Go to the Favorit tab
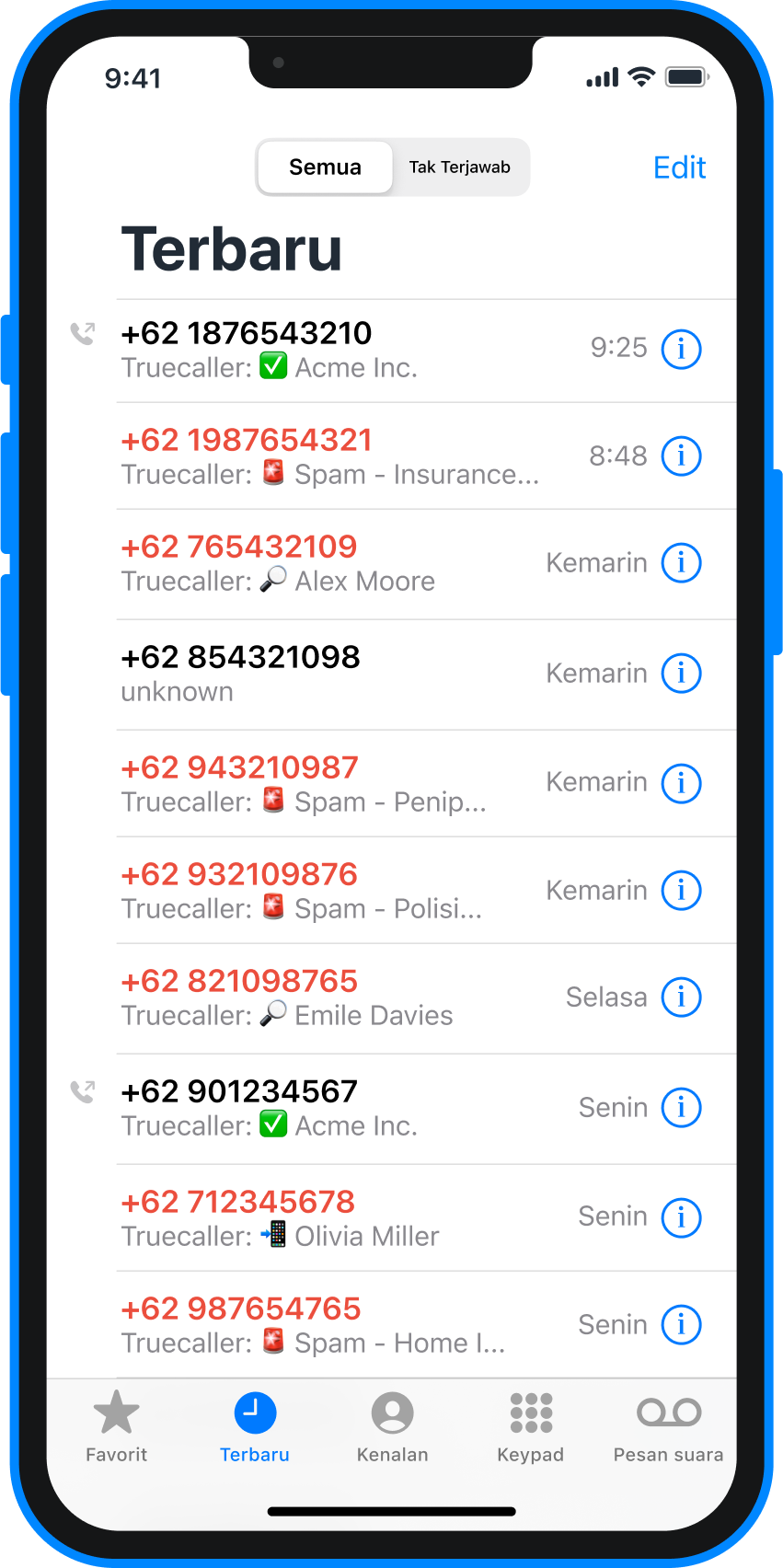The image size is (783, 1568). pyautogui.click(x=116, y=1426)
